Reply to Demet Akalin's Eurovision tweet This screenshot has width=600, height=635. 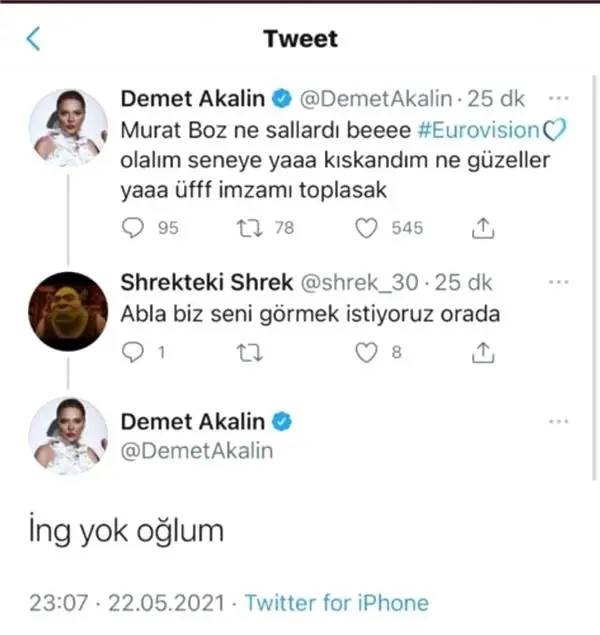132,228
